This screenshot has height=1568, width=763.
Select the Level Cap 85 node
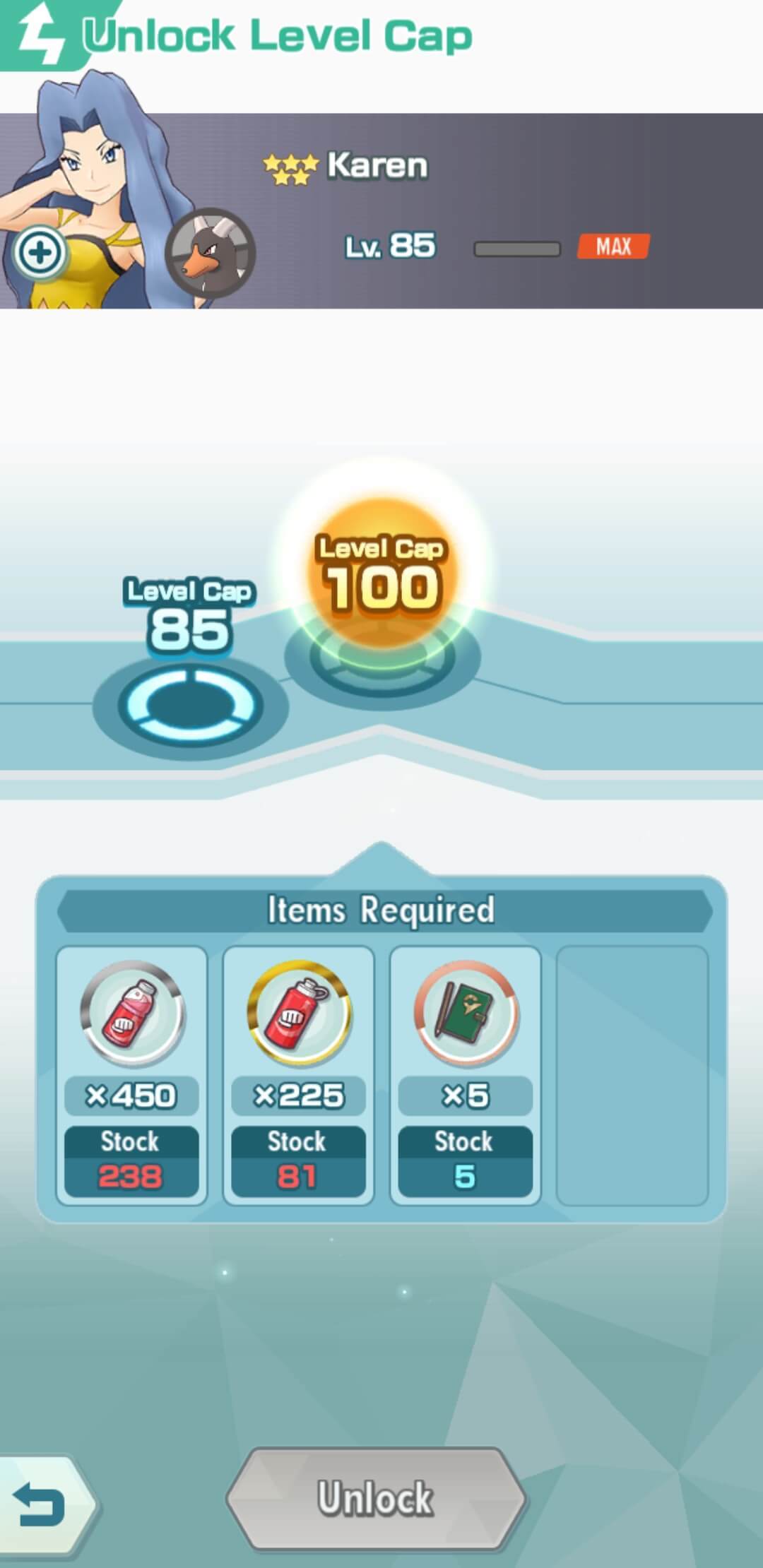click(x=190, y=703)
